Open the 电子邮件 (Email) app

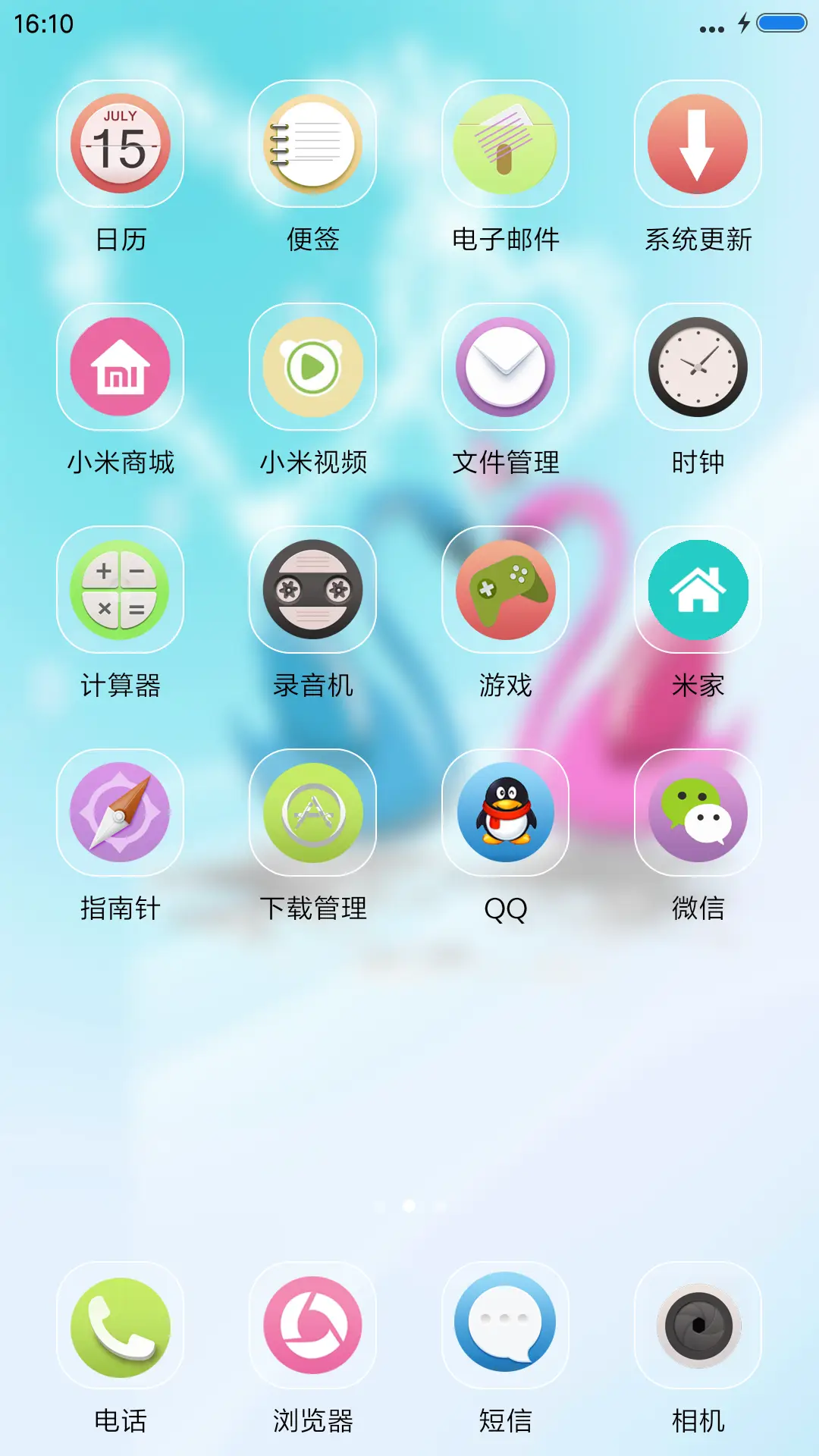point(507,146)
